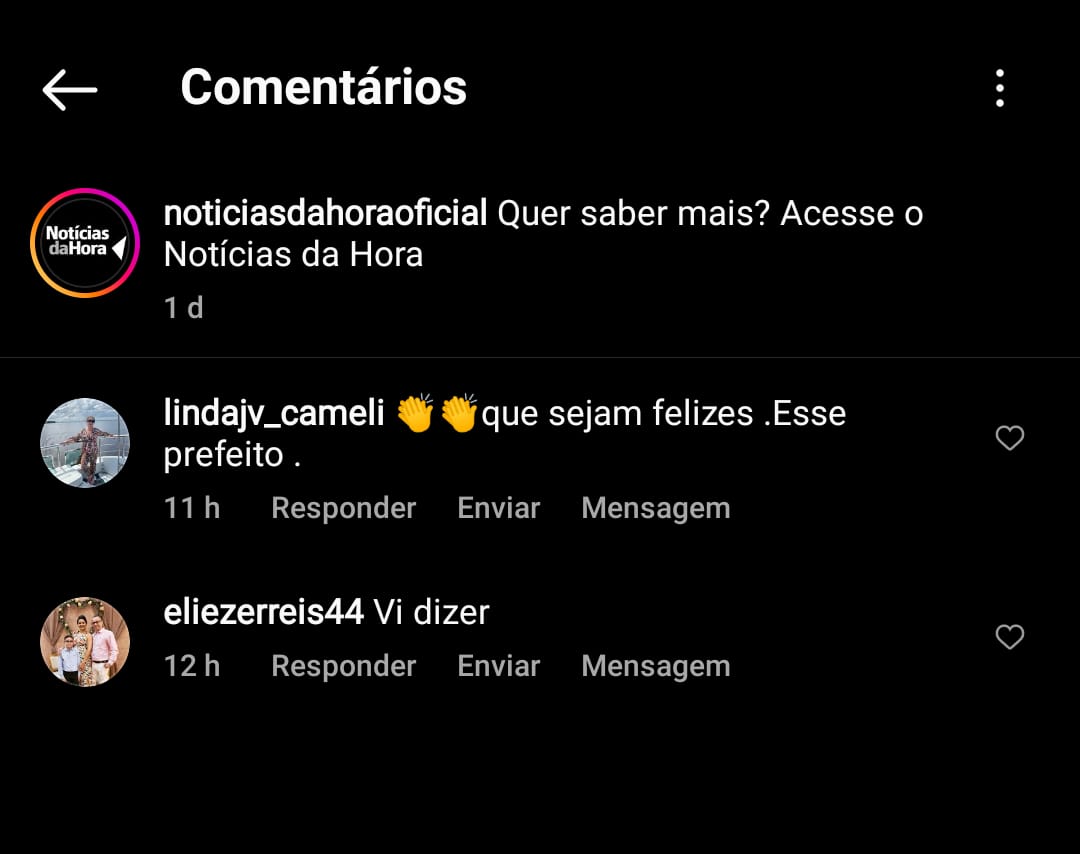The width and height of the screenshot is (1080, 854).
Task: Like eliezerreis44's comment
Action: [1010, 637]
